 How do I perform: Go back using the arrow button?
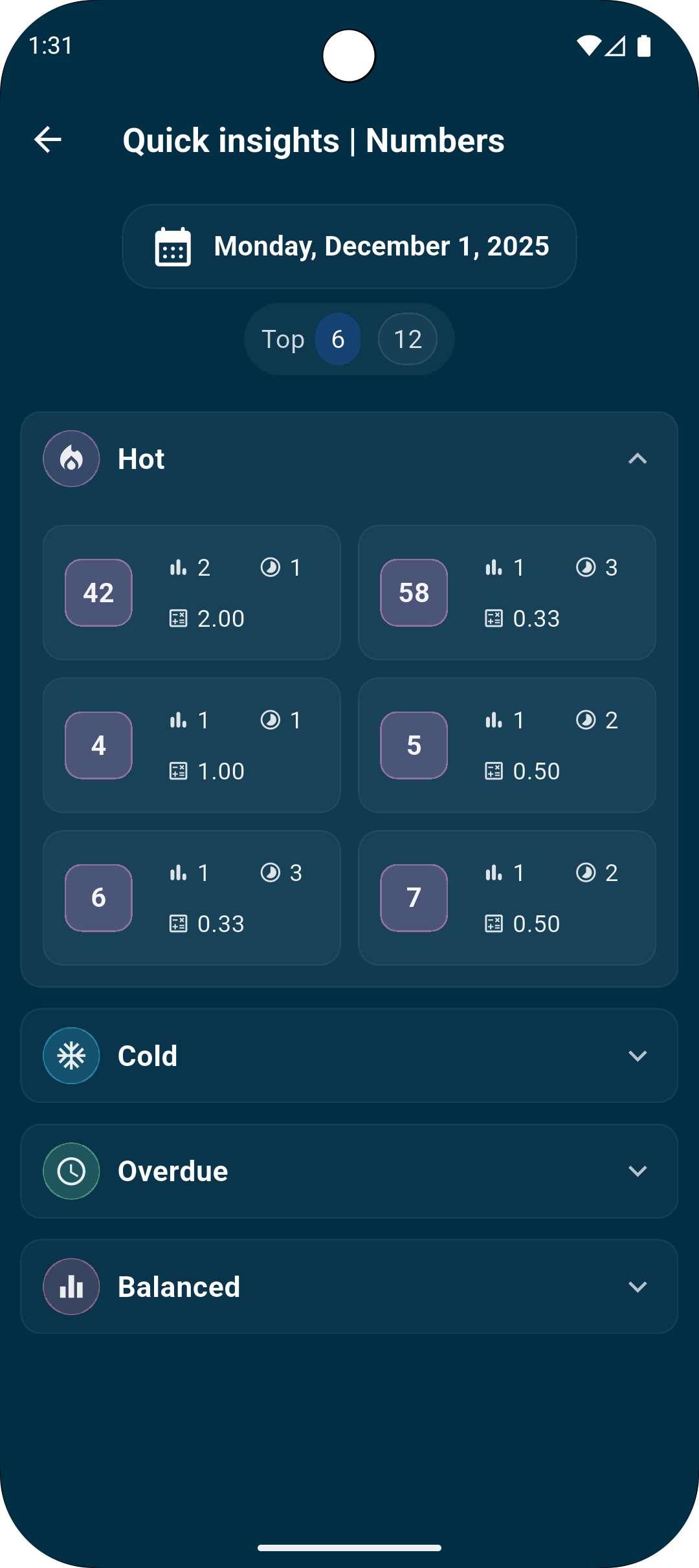pyautogui.click(x=47, y=140)
